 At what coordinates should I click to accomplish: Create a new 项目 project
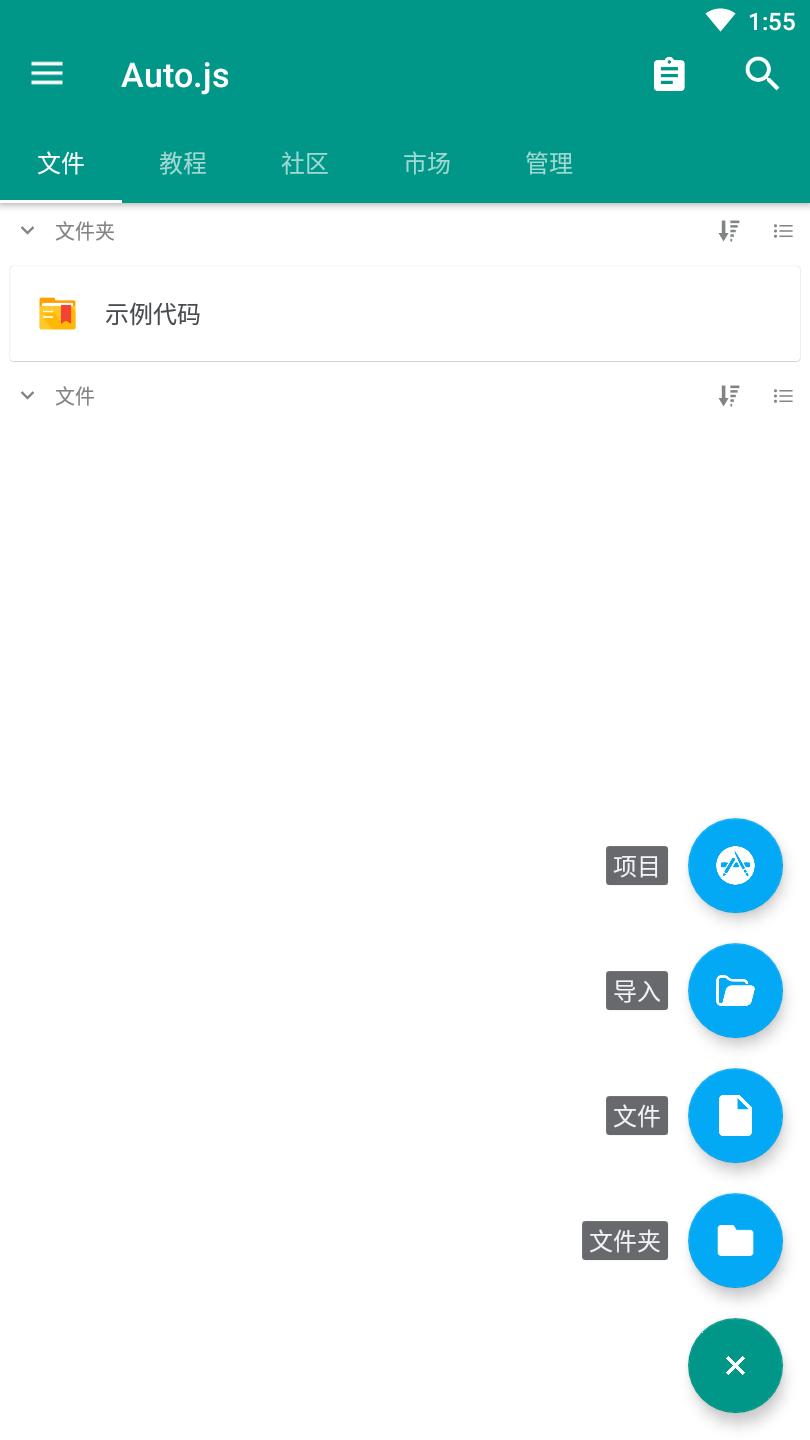coord(735,866)
